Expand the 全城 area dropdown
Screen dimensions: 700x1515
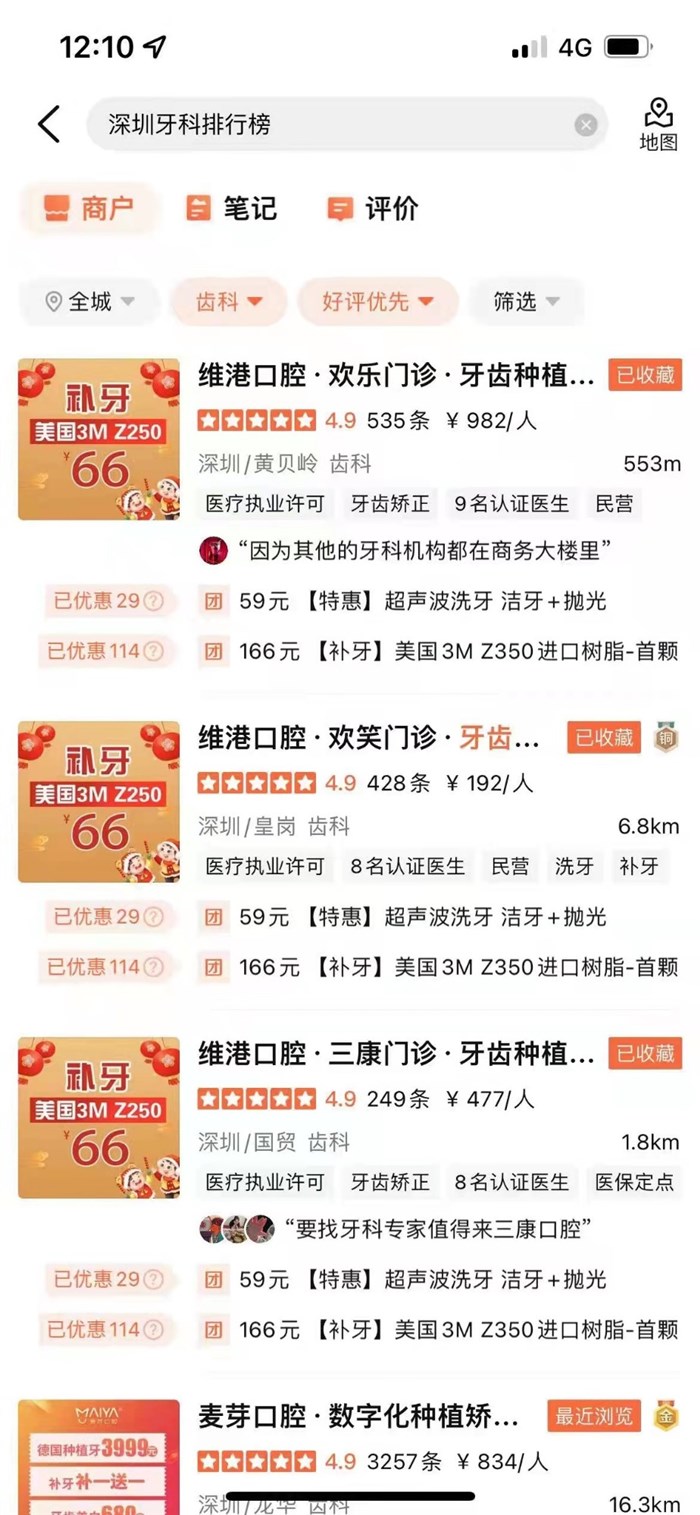(90, 301)
